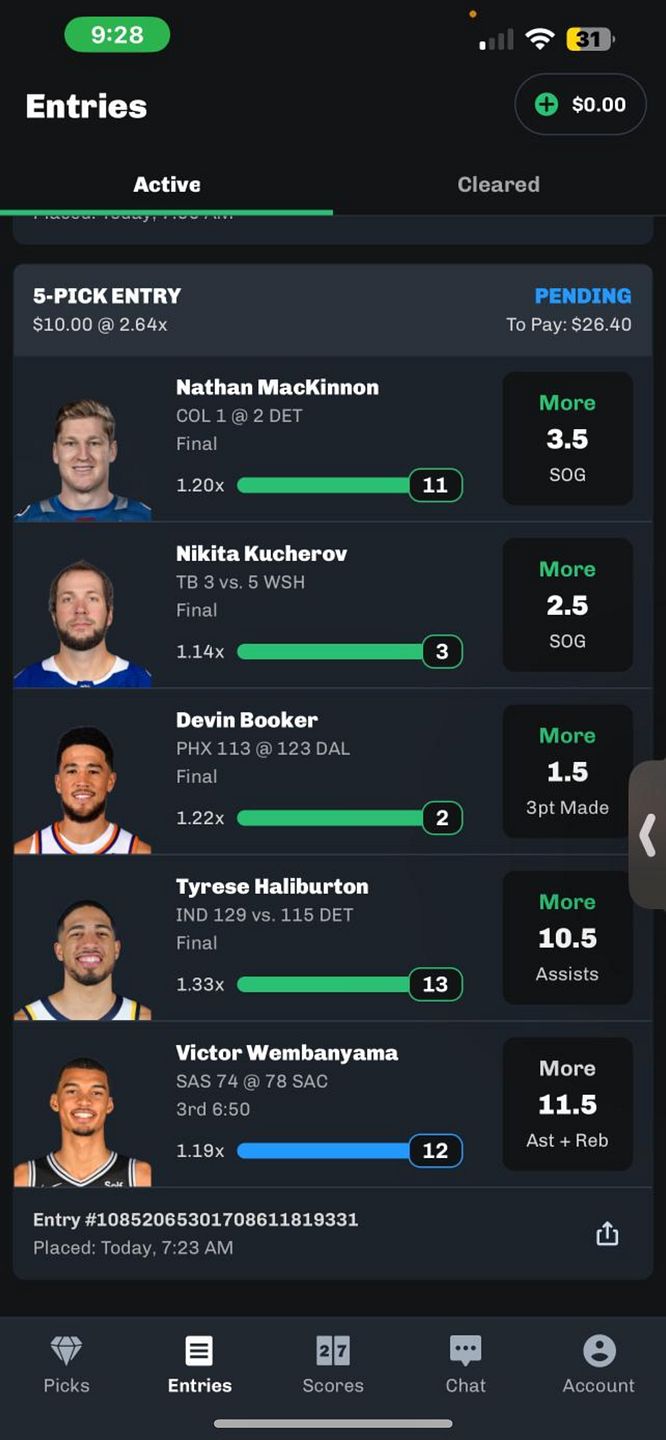Switch to the Cleared tab
Screen dimensions: 666x1440
pos(499,184)
